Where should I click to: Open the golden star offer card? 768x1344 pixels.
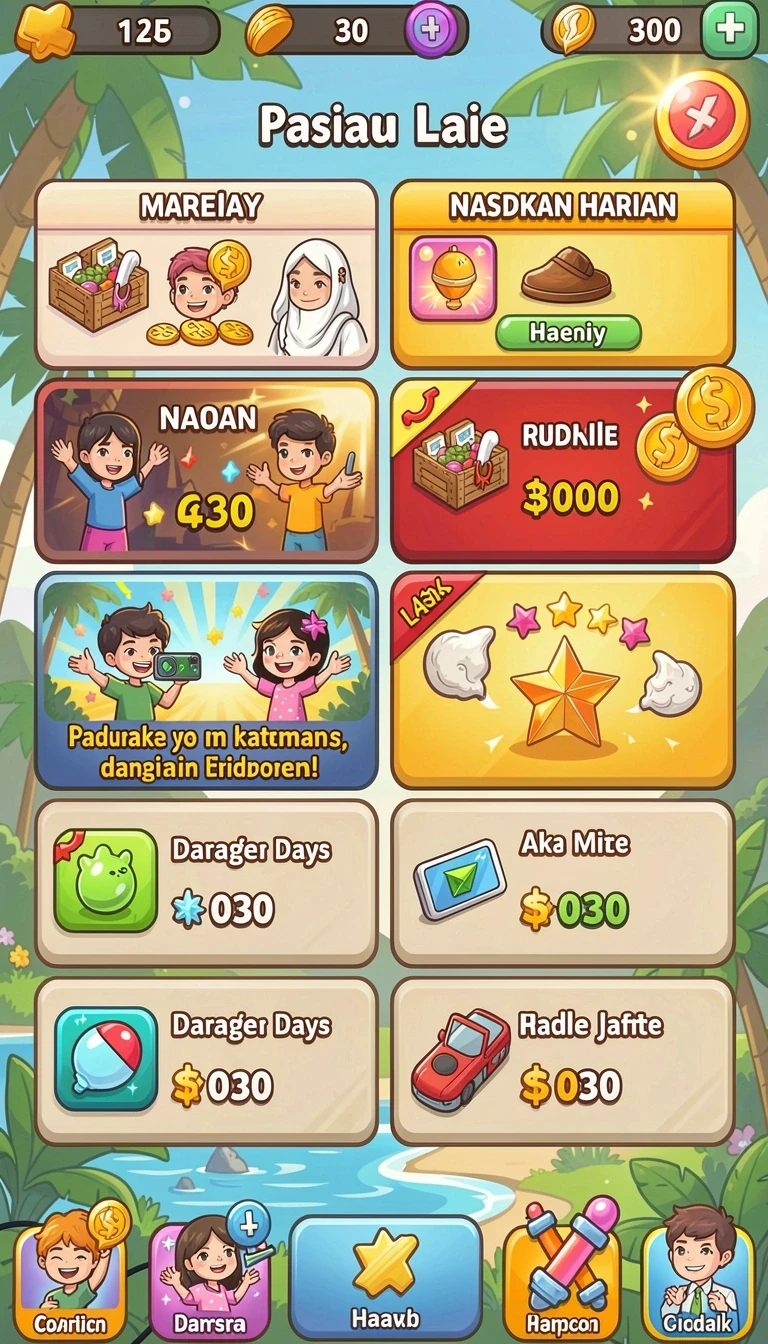pos(563,680)
